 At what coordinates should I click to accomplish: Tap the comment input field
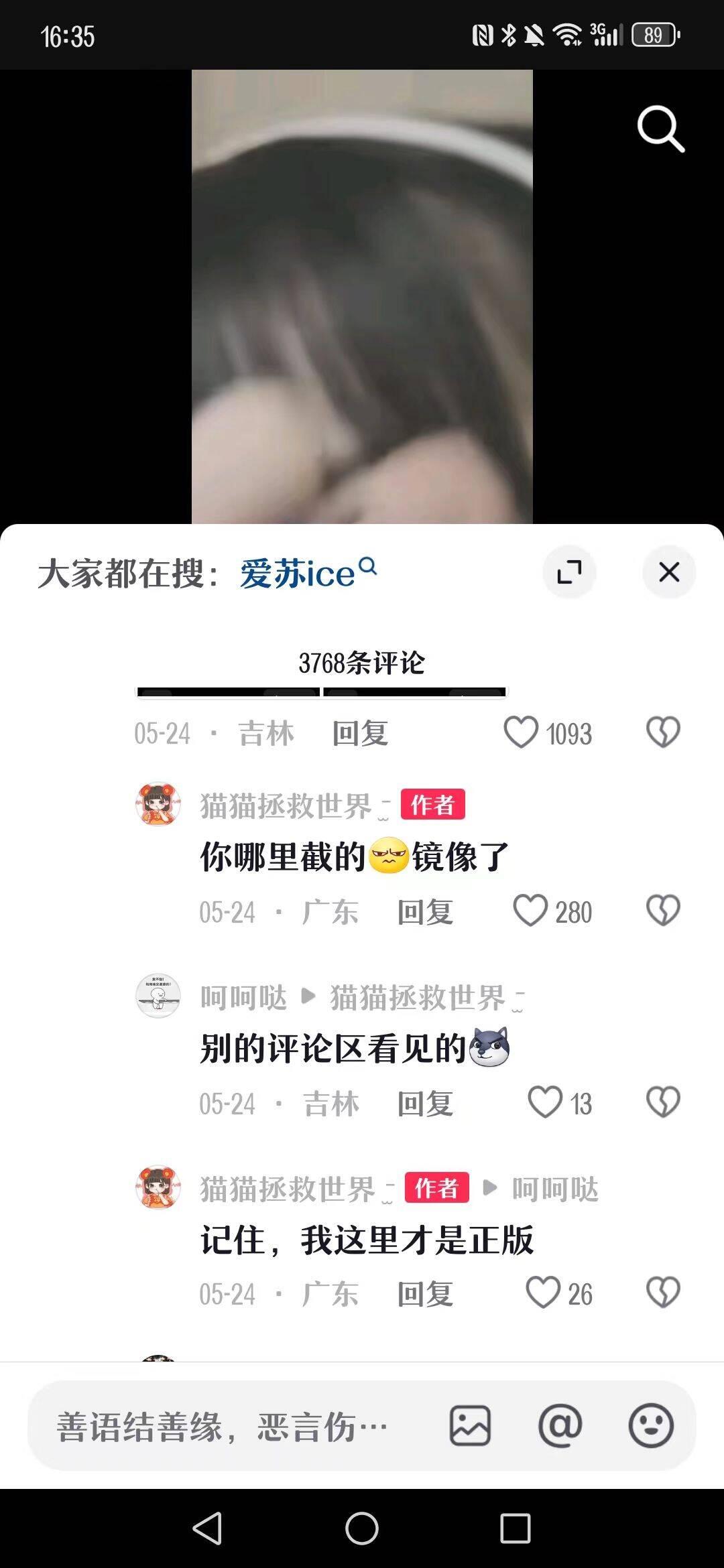coord(228,1426)
